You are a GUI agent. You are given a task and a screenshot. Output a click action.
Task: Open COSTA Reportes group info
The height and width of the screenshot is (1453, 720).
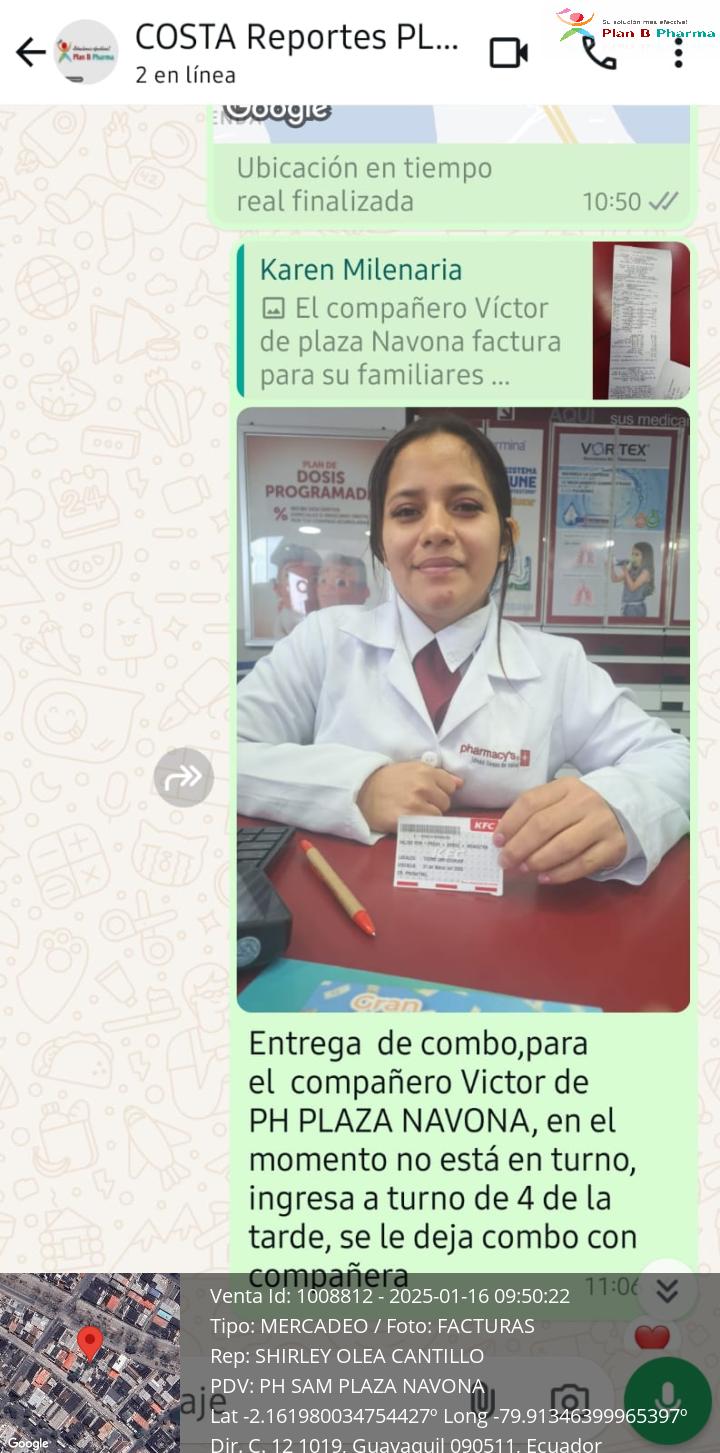coord(296,52)
